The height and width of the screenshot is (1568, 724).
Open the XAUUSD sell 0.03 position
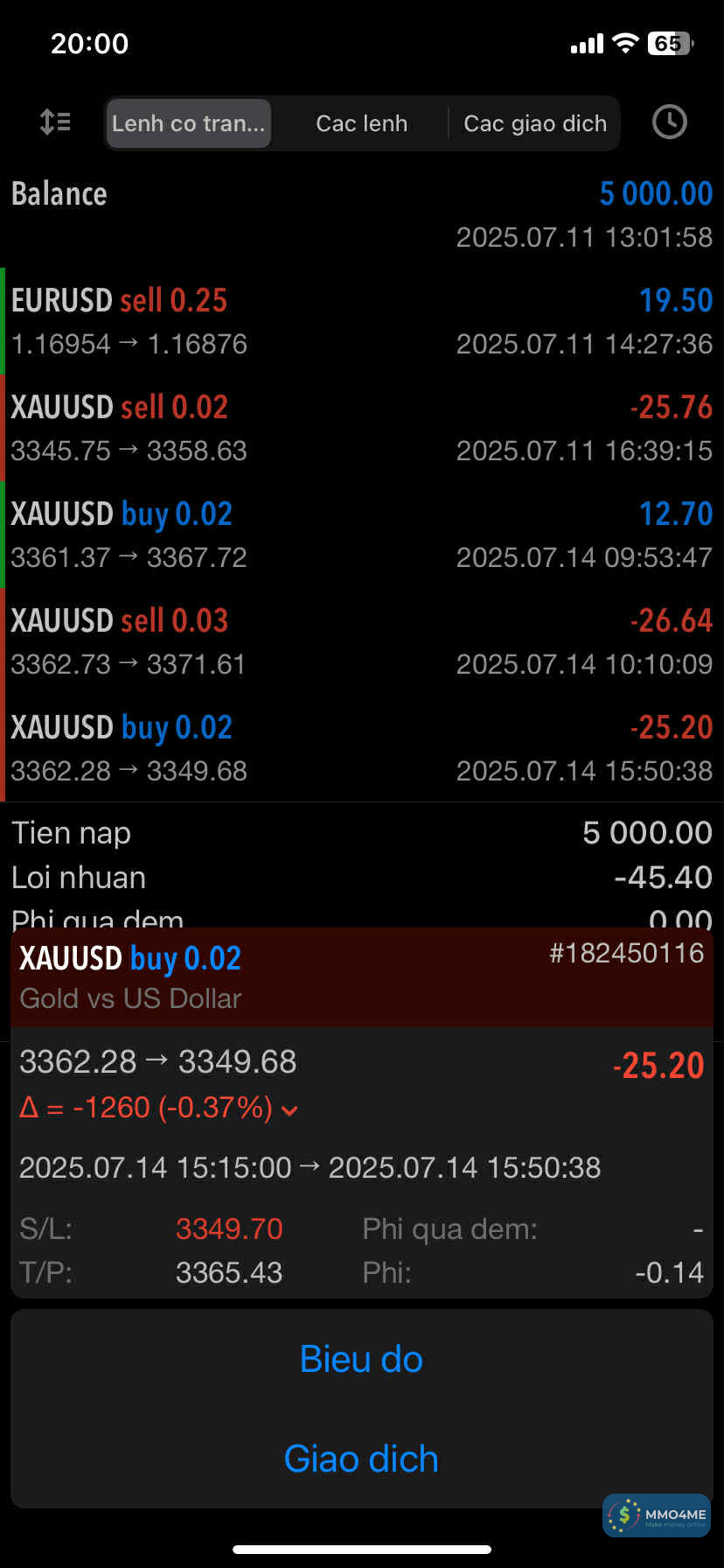(x=362, y=641)
